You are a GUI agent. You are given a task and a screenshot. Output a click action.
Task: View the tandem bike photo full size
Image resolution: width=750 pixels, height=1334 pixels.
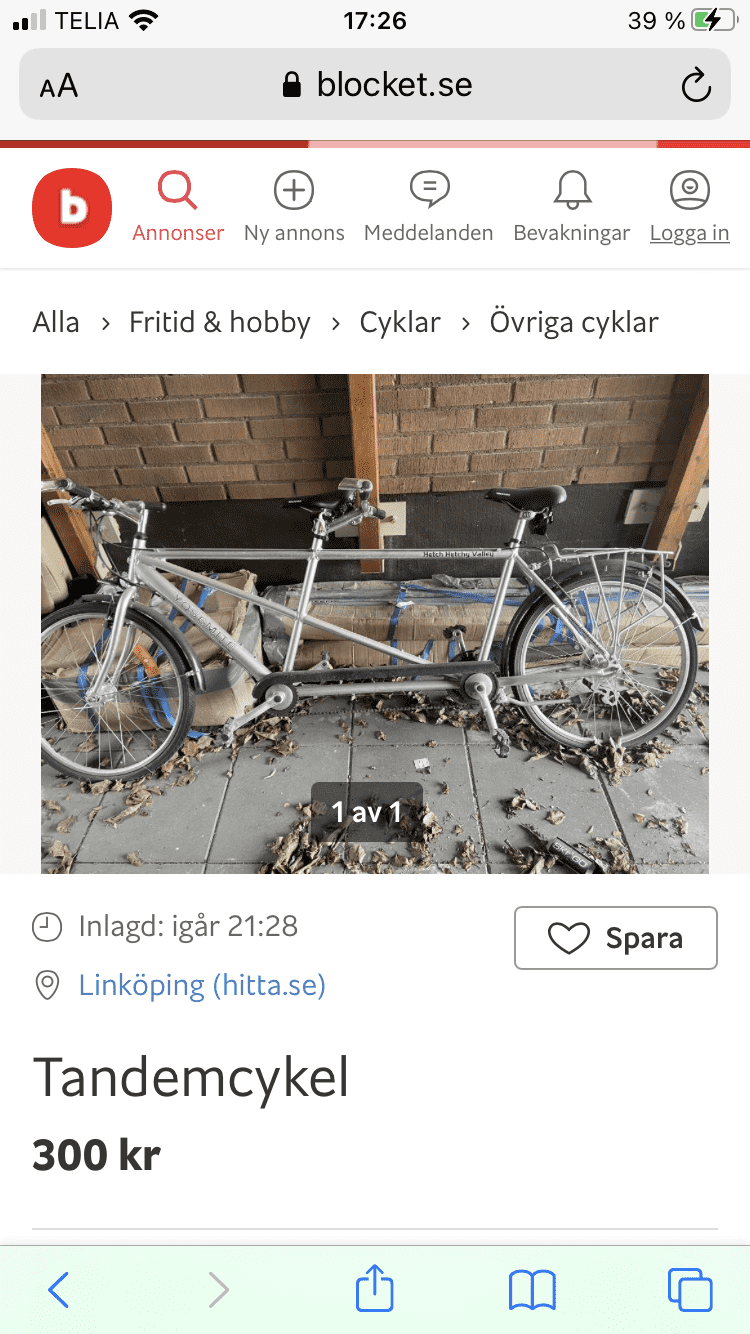pyautogui.click(x=375, y=624)
